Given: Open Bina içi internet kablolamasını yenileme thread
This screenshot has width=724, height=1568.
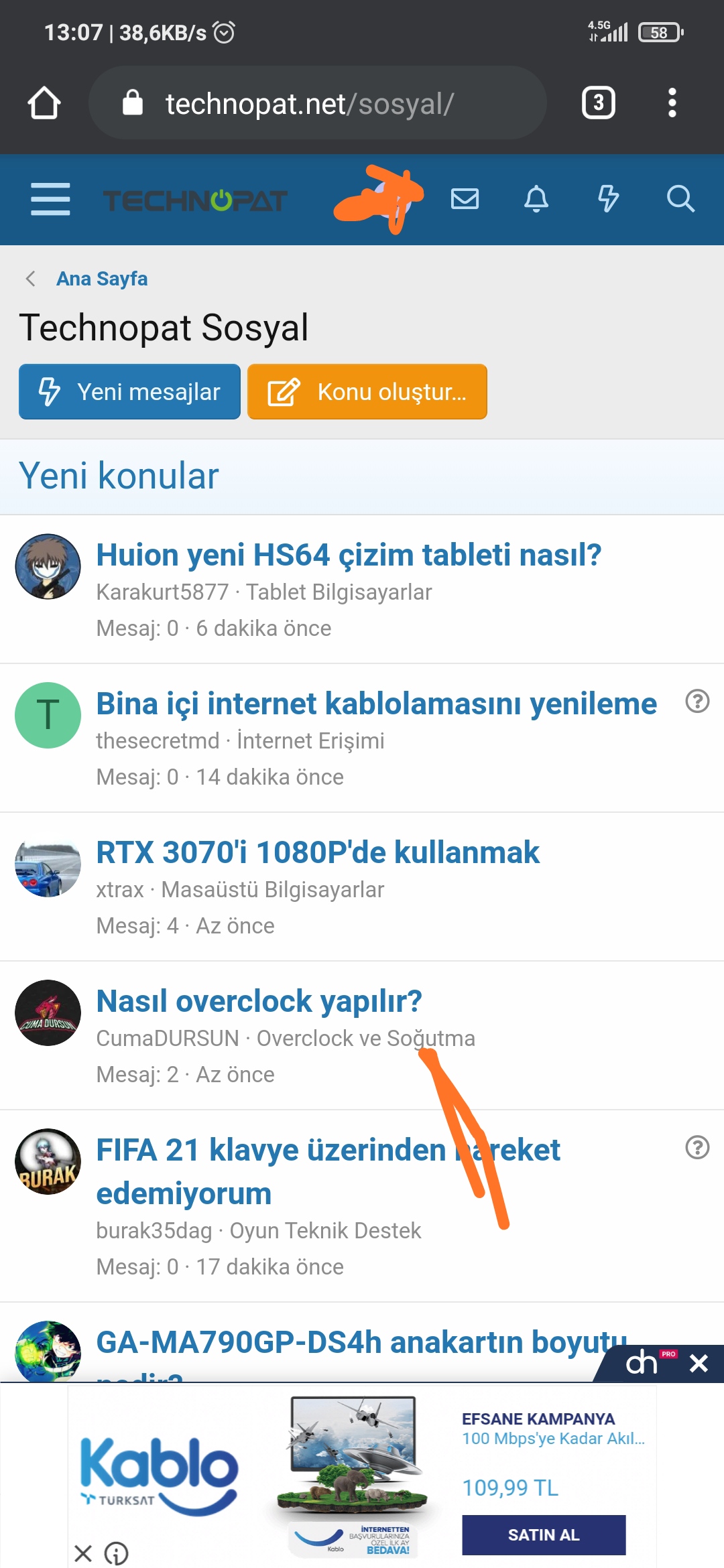Looking at the screenshot, I should 376,704.
